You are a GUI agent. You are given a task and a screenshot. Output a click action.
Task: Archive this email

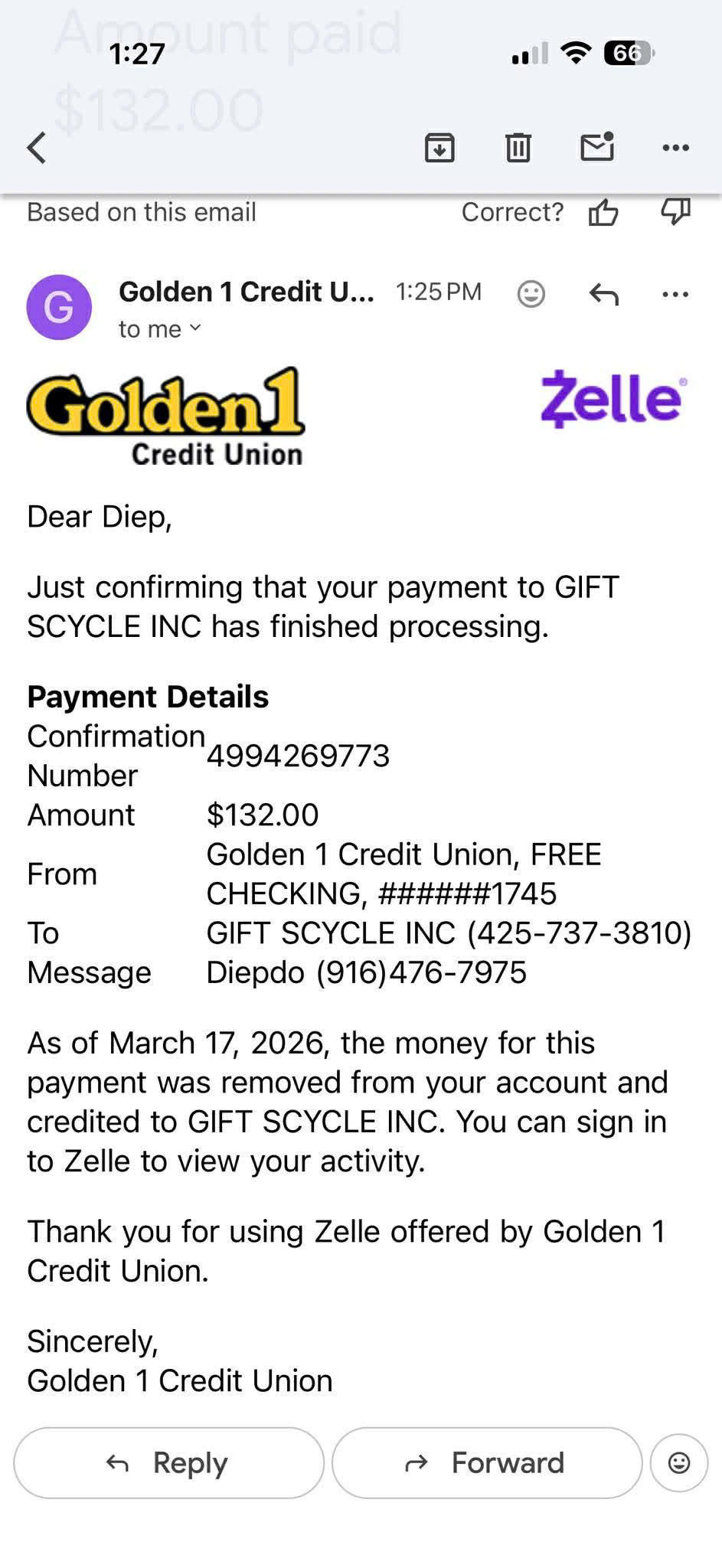point(439,148)
